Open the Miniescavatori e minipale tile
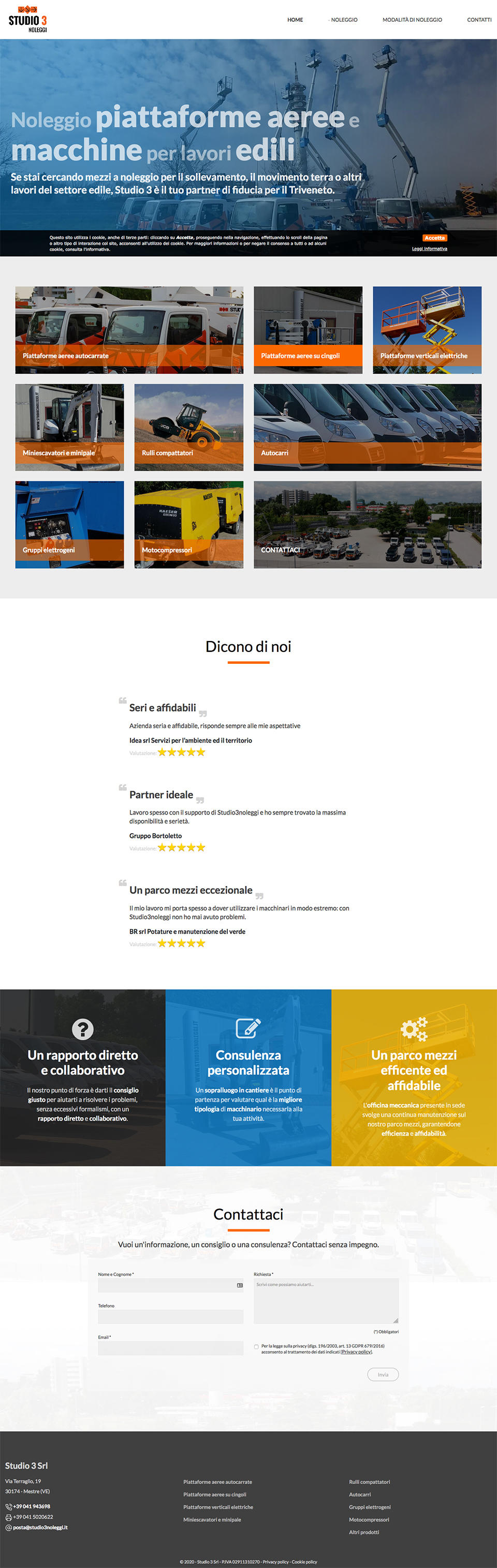This screenshot has height=1568, width=497. tap(69, 427)
